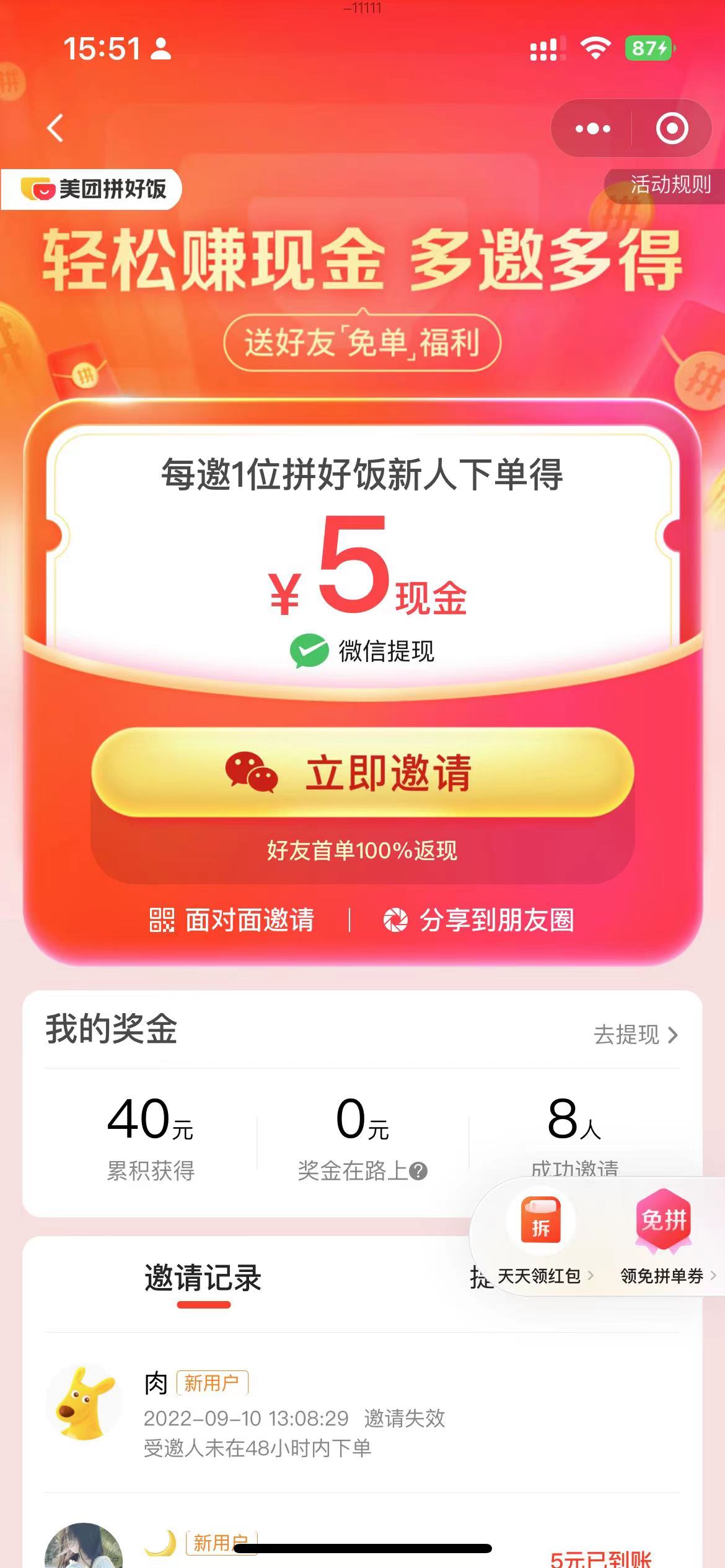Choose 面对面邀请 face-to-face invite
Viewport: 725px width, 1568px height.
(232, 920)
